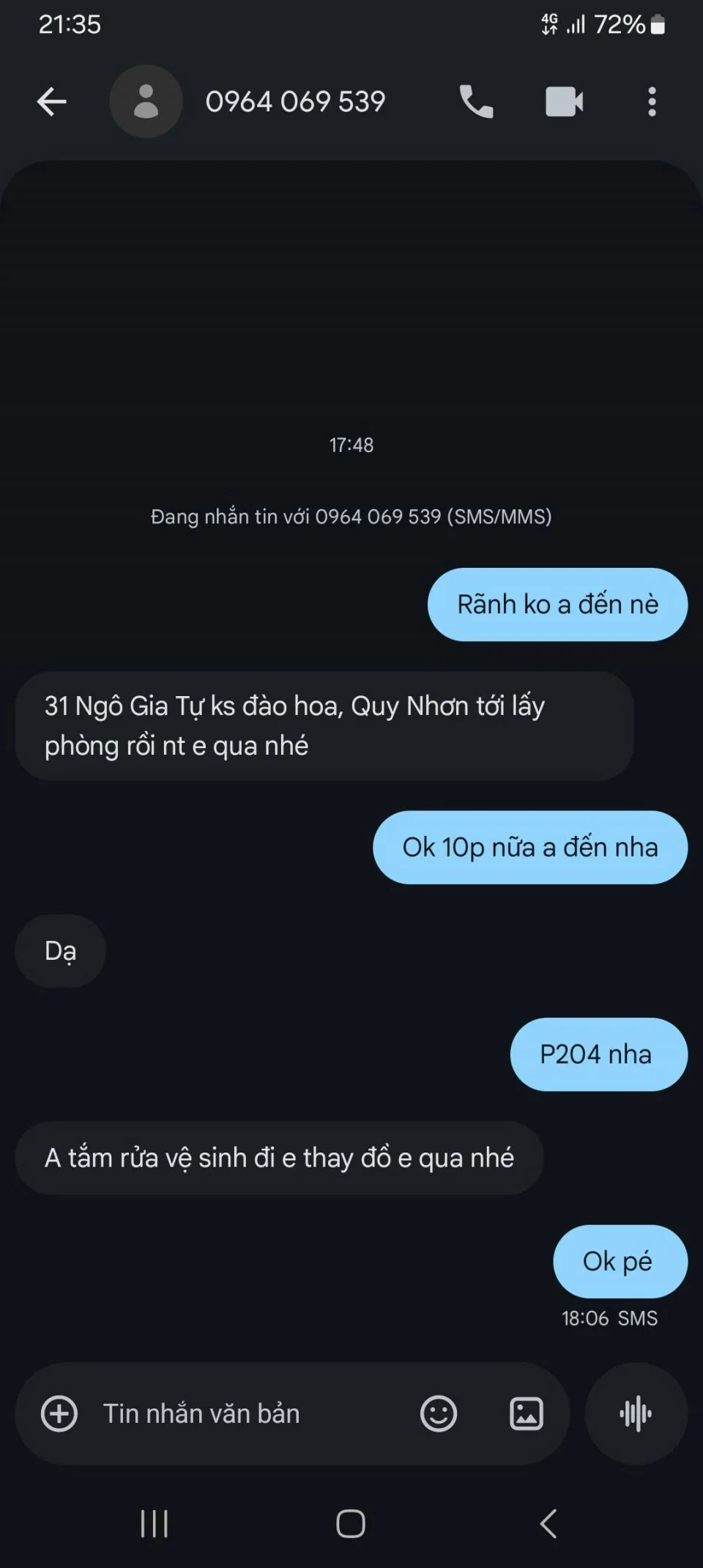Open the system recent apps view
The width and height of the screenshot is (703, 1568).
155,1524
